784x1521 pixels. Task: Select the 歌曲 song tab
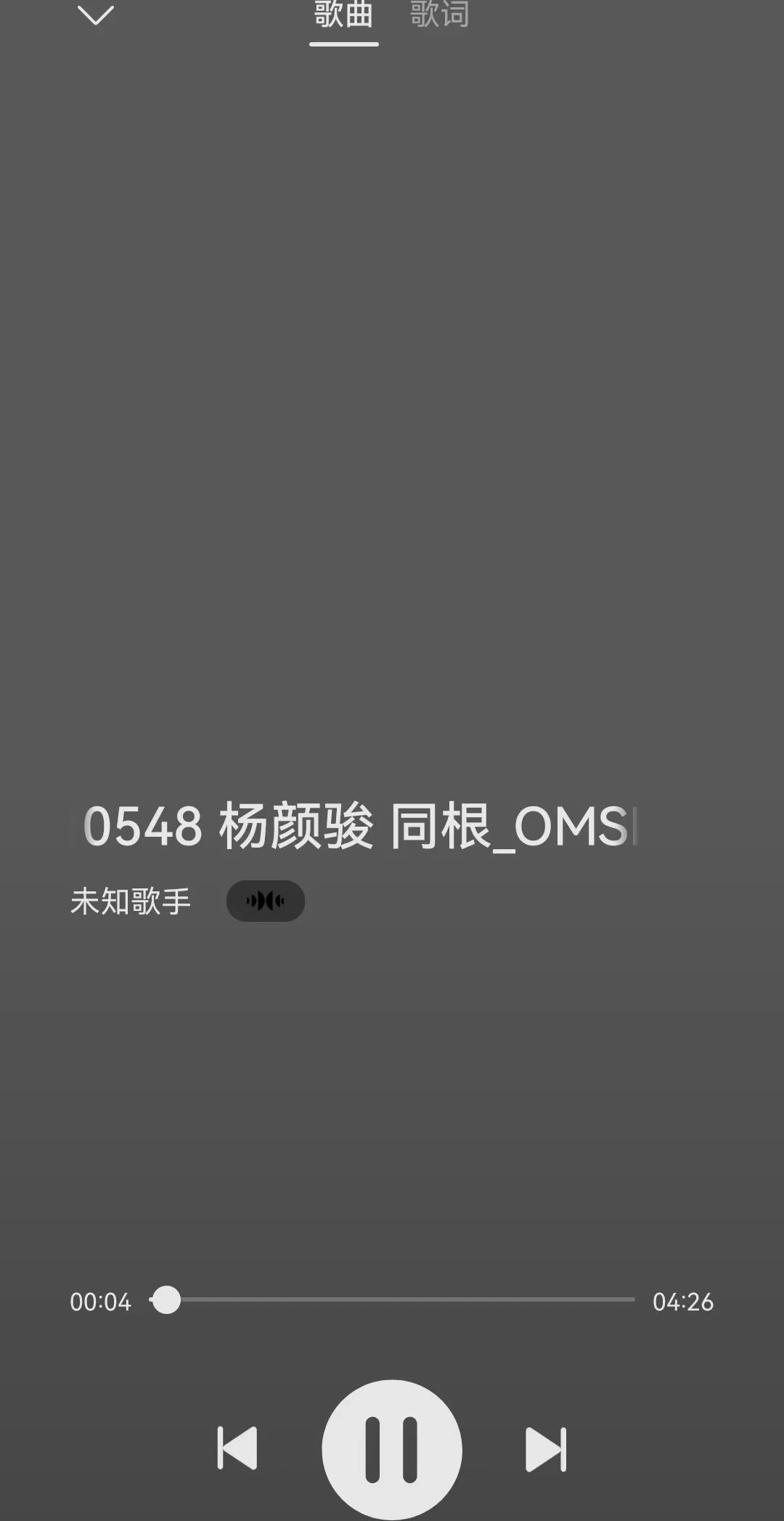[343, 16]
